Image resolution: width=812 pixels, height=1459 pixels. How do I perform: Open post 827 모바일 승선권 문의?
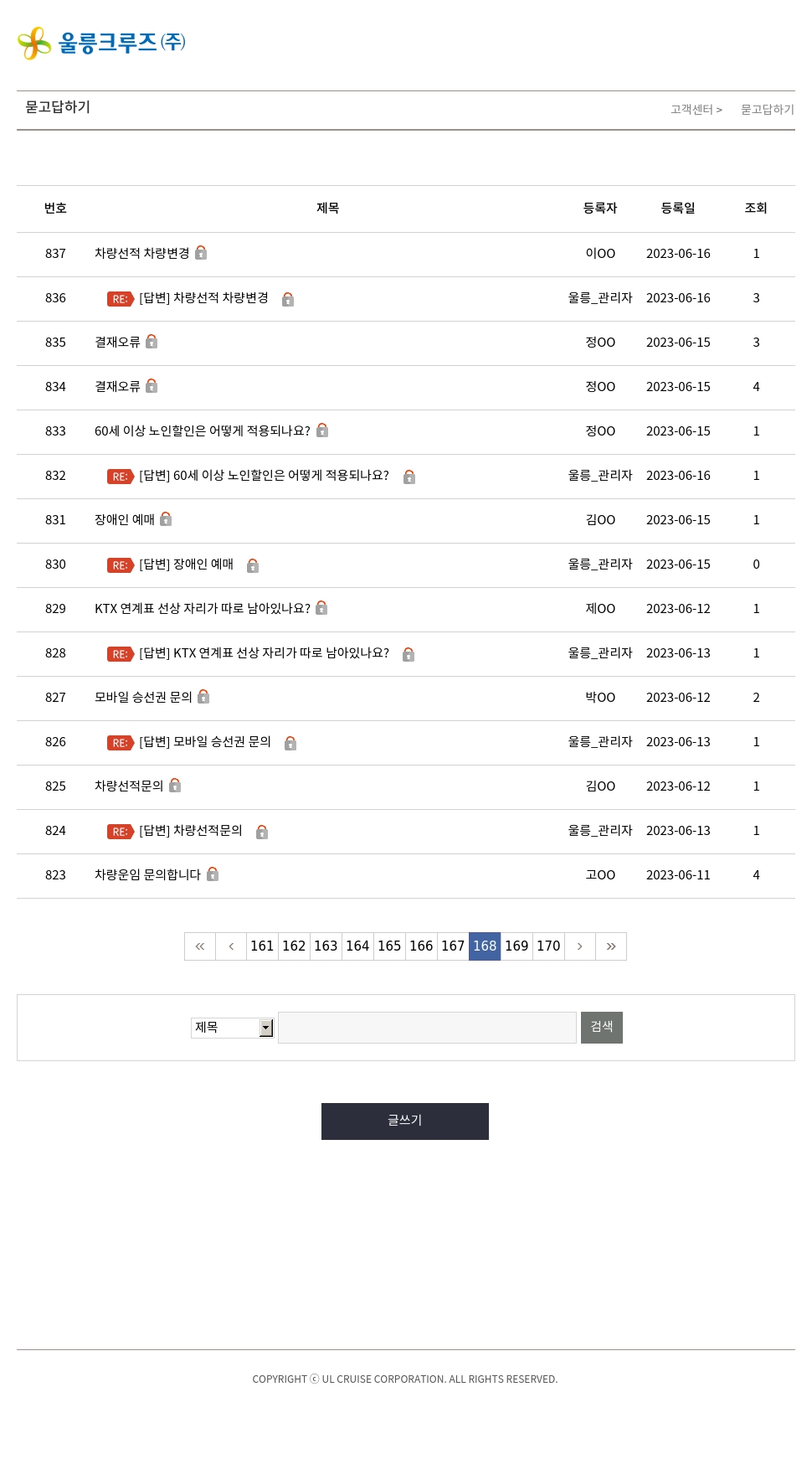tap(143, 697)
